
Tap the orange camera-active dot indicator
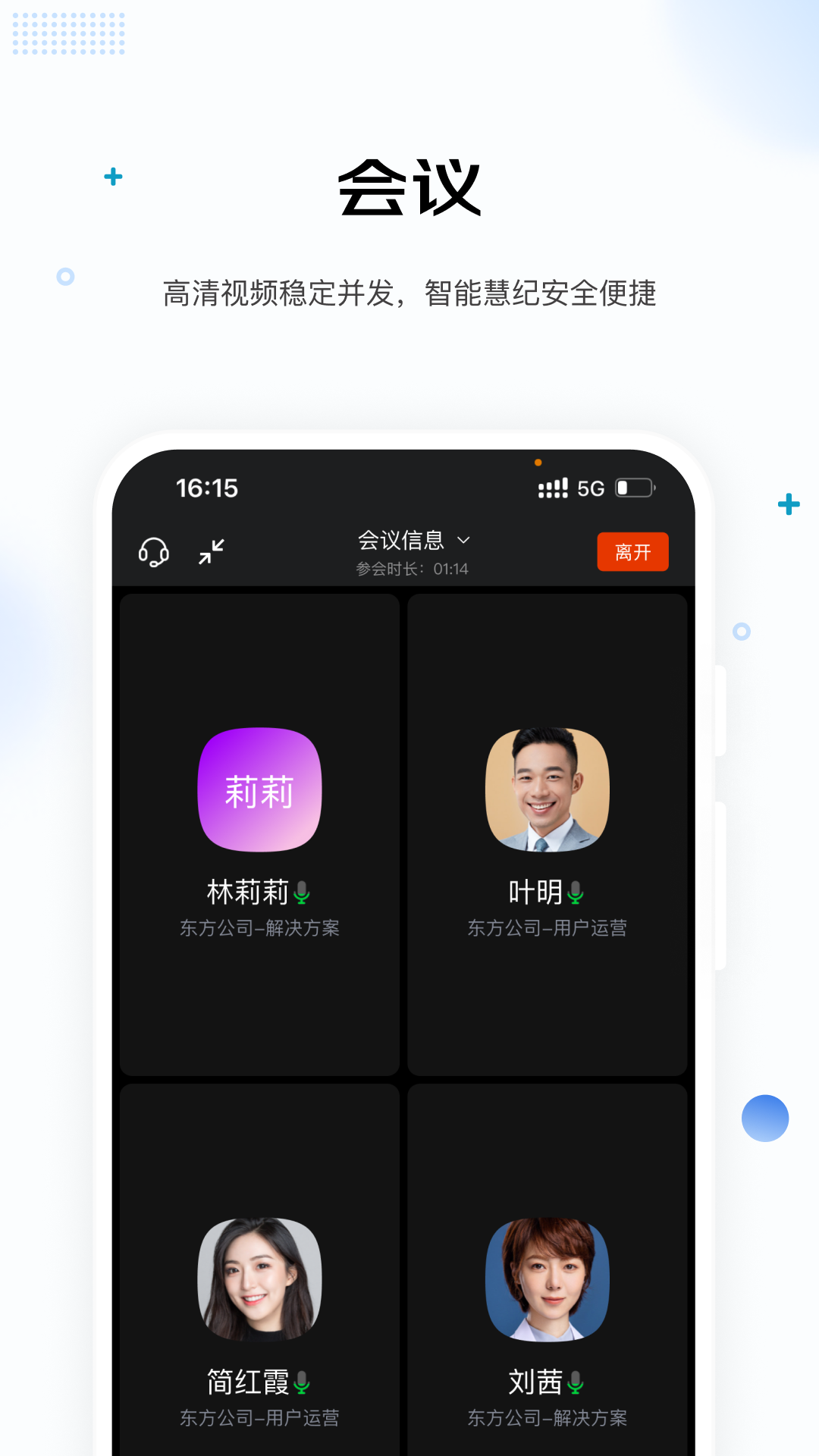[538, 460]
